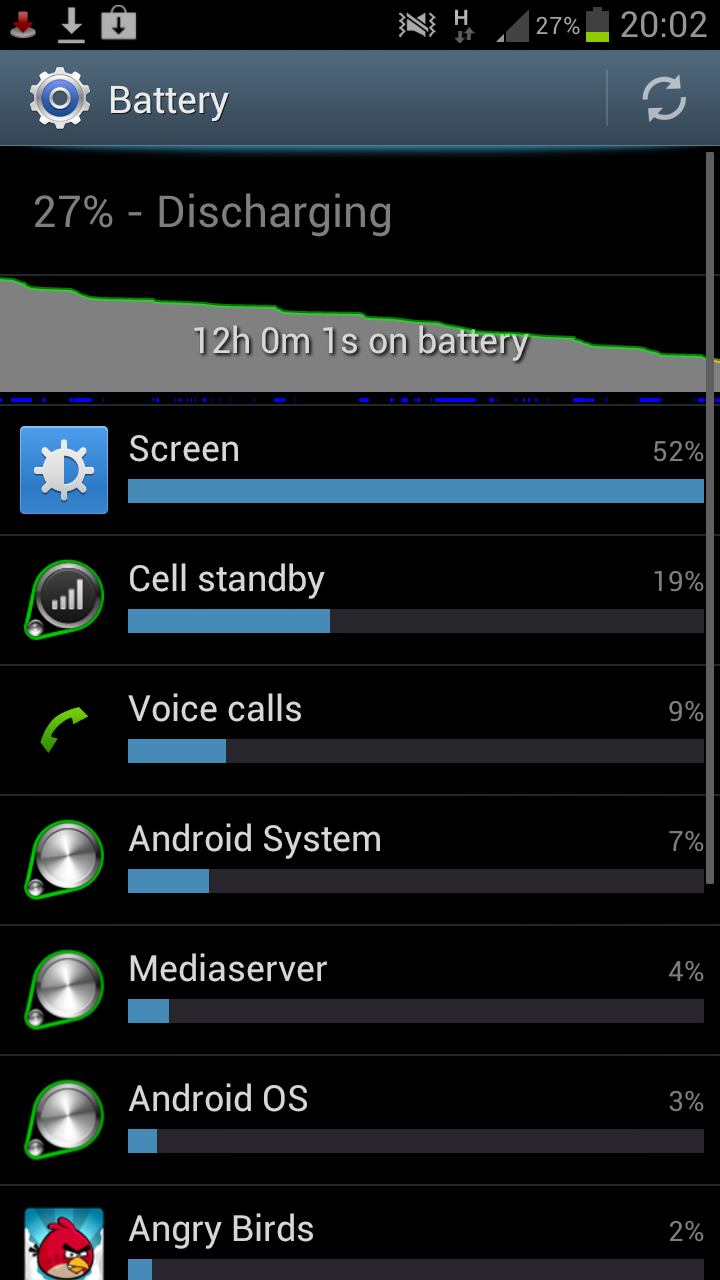Select the Android System entry

coord(360,860)
